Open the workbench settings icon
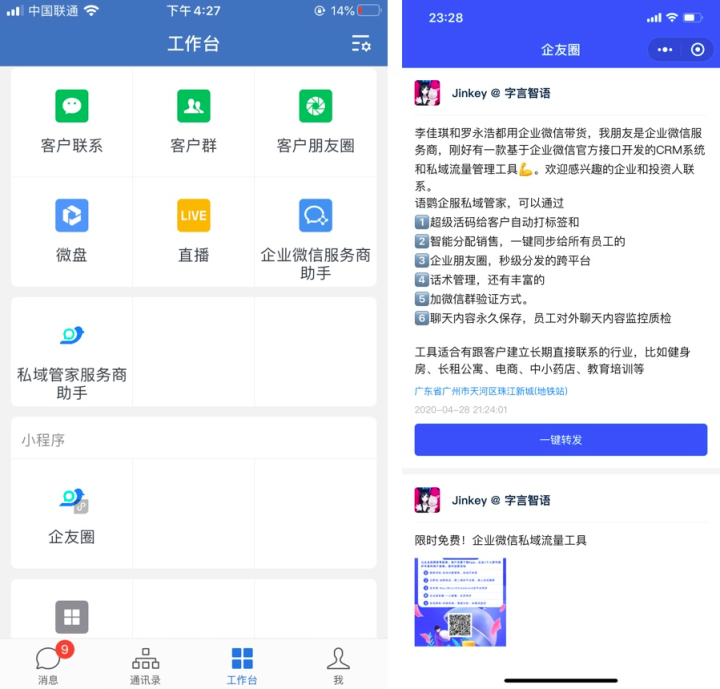 (x=361, y=44)
